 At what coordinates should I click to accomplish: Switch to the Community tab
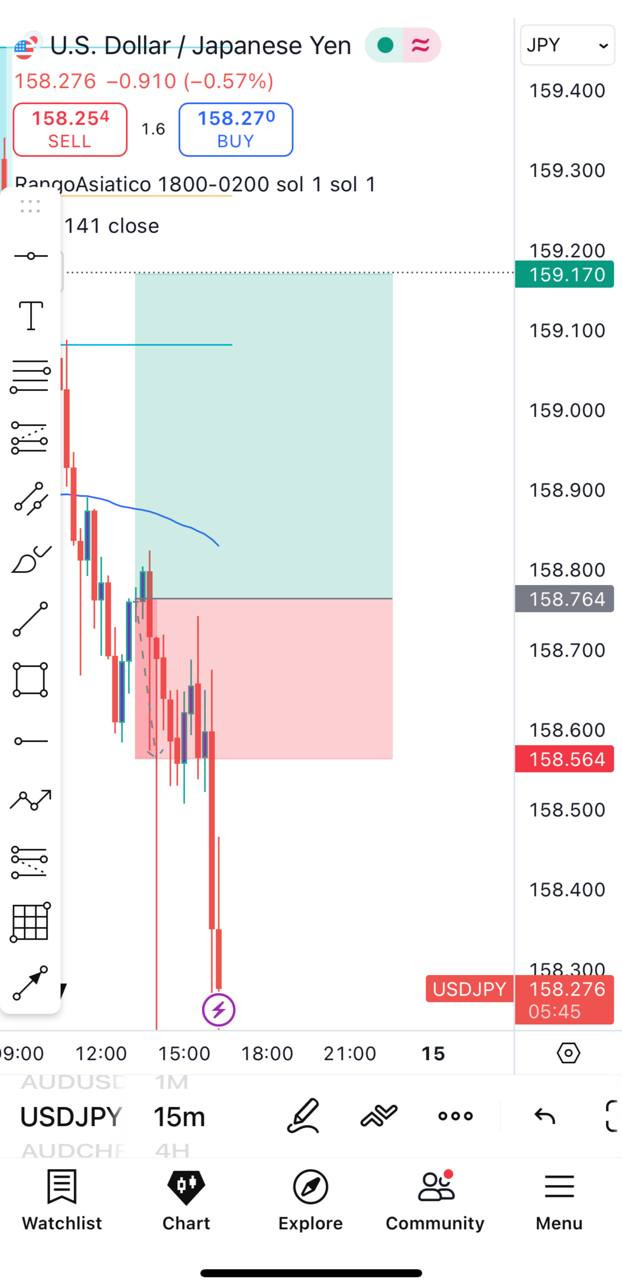(x=435, y=1201)
